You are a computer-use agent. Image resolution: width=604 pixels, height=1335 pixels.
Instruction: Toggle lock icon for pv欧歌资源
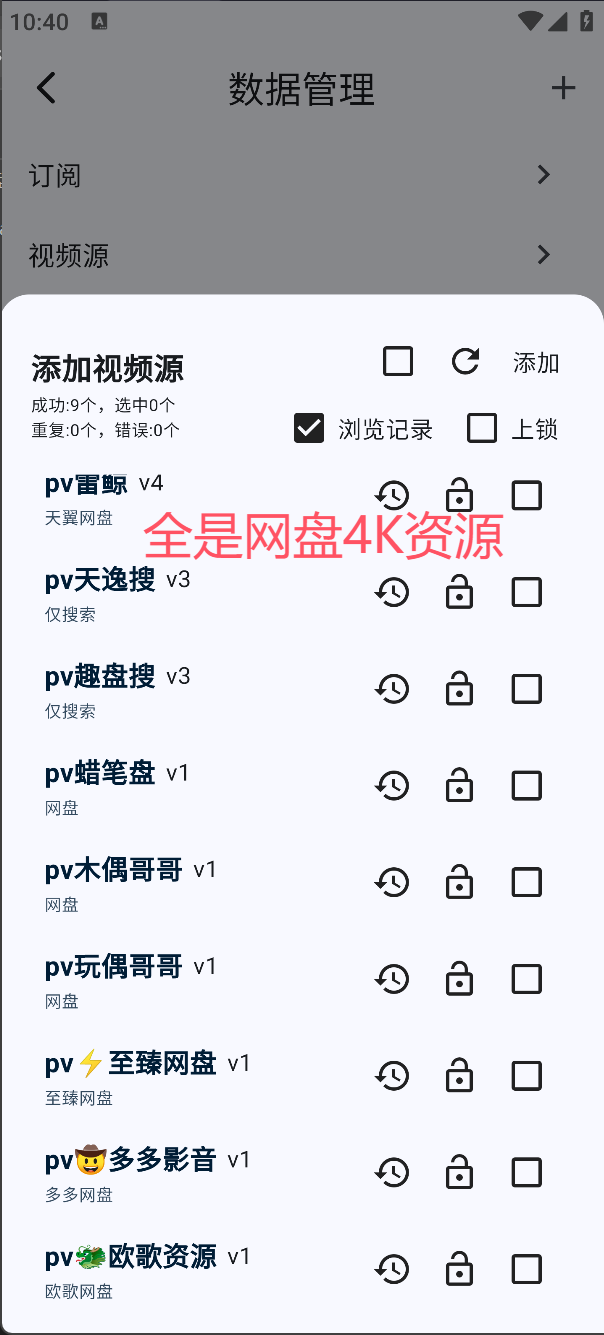(x=459, y=1269)
